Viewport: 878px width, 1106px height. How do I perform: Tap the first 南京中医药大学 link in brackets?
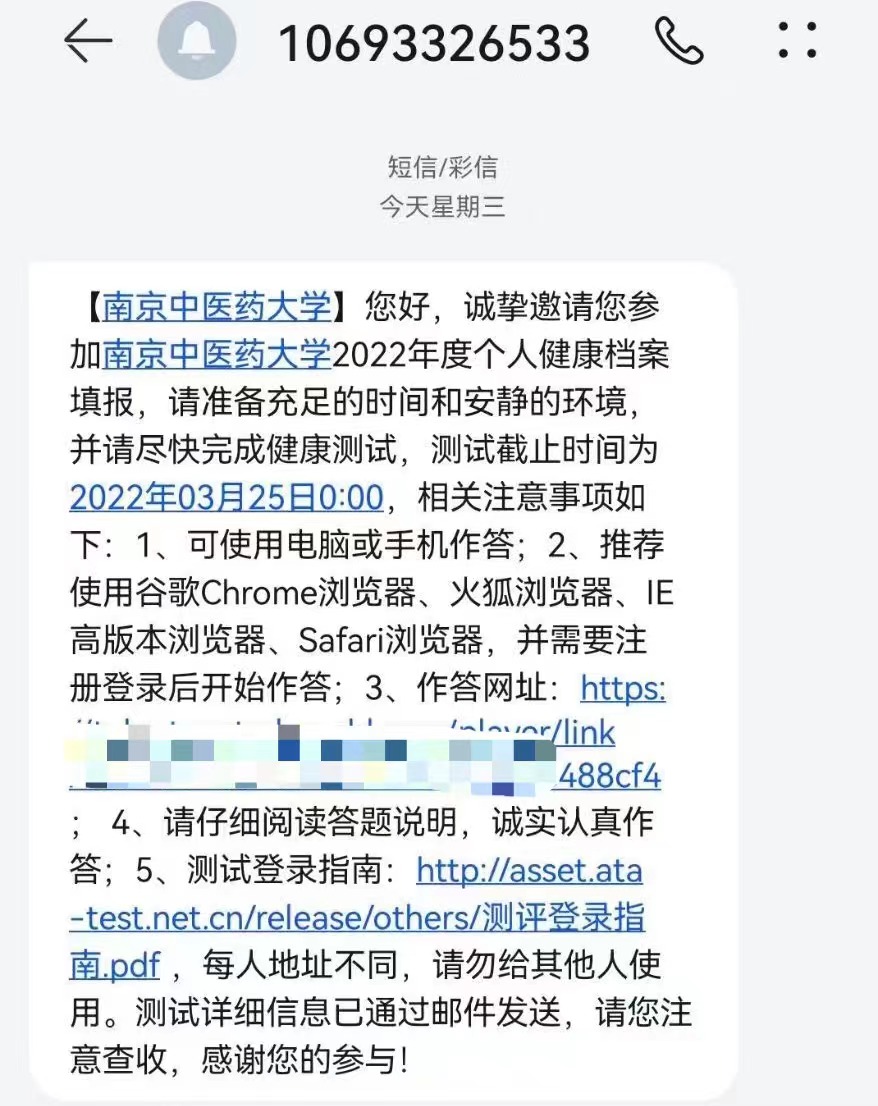pos(217,307)
